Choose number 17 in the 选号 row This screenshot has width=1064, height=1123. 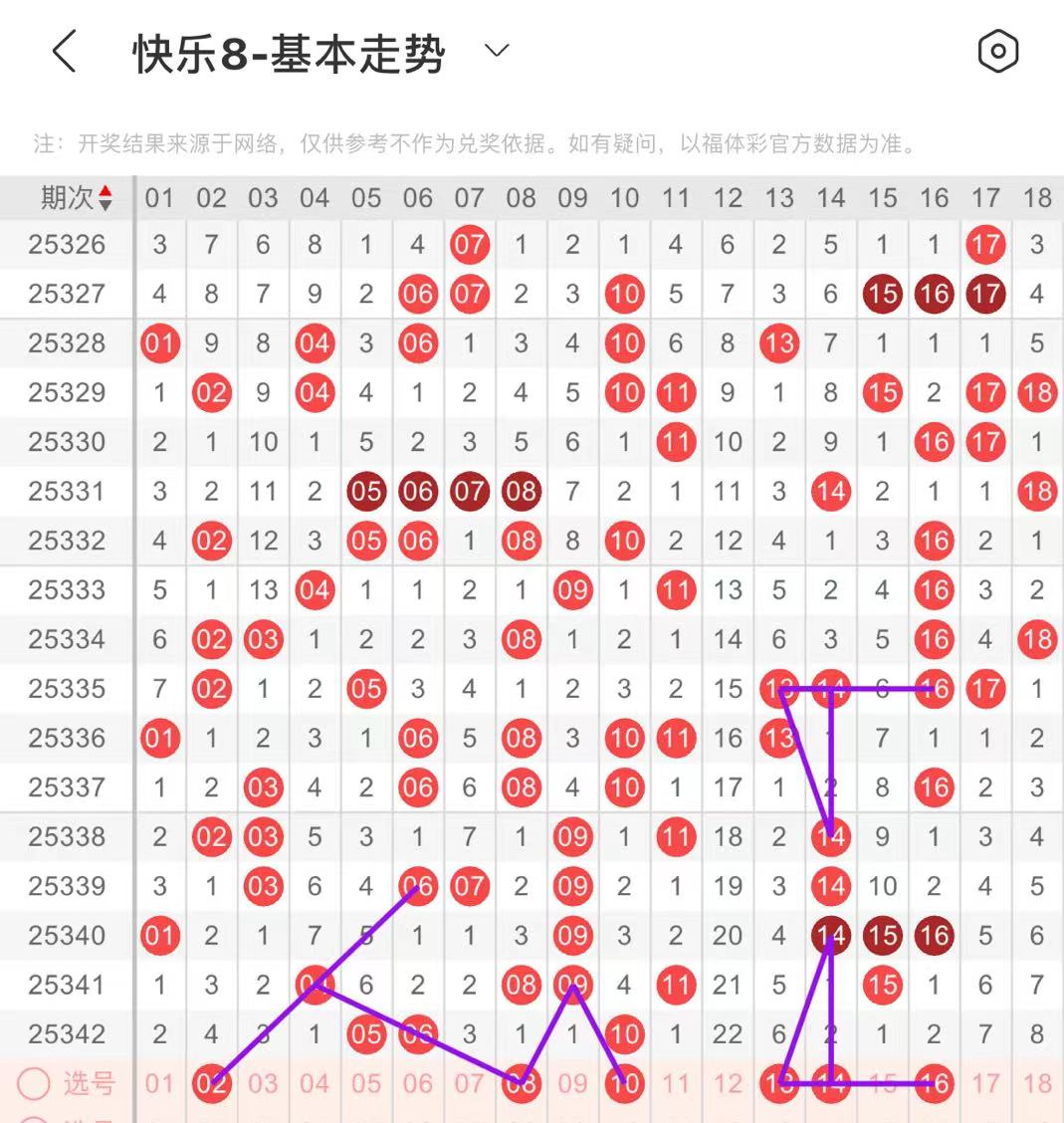point(985,1083)
